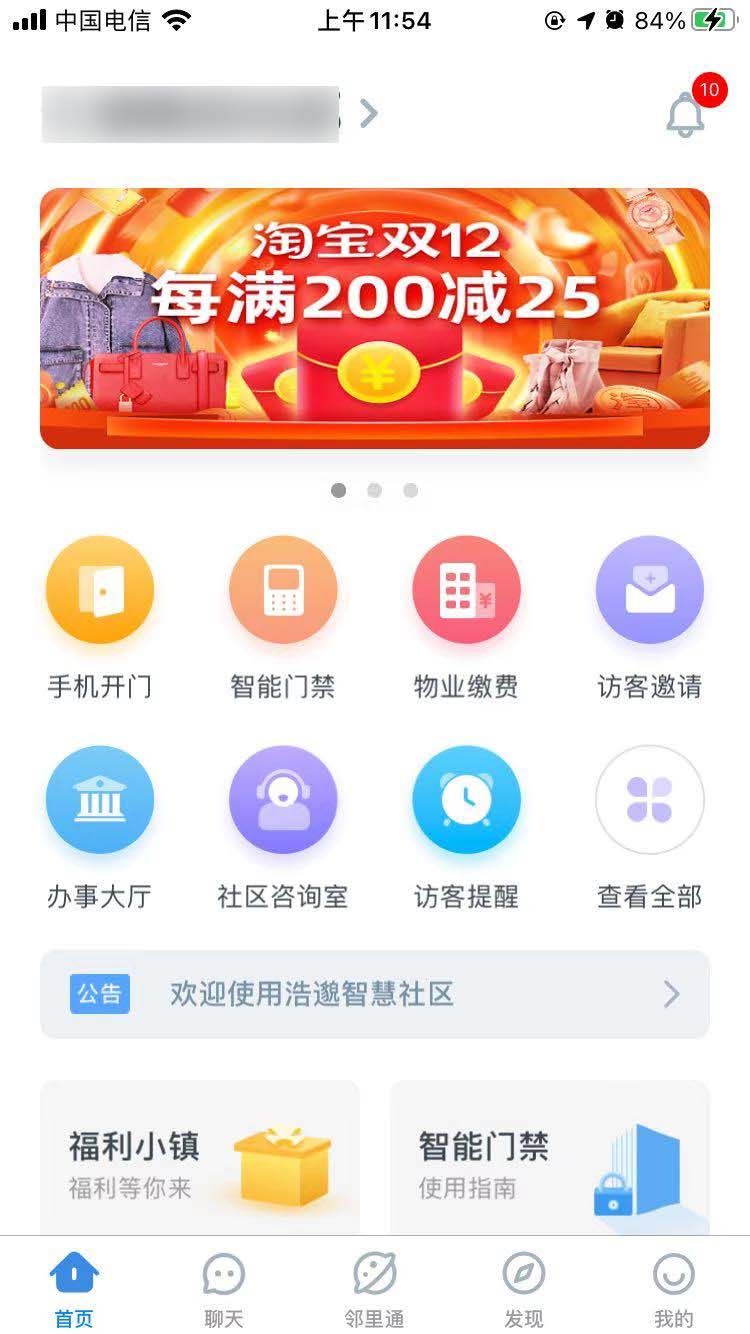This screenshot has height=1334, width=750.
Task: Tap the second carousel dot
Action: click(x=375, y=490)
